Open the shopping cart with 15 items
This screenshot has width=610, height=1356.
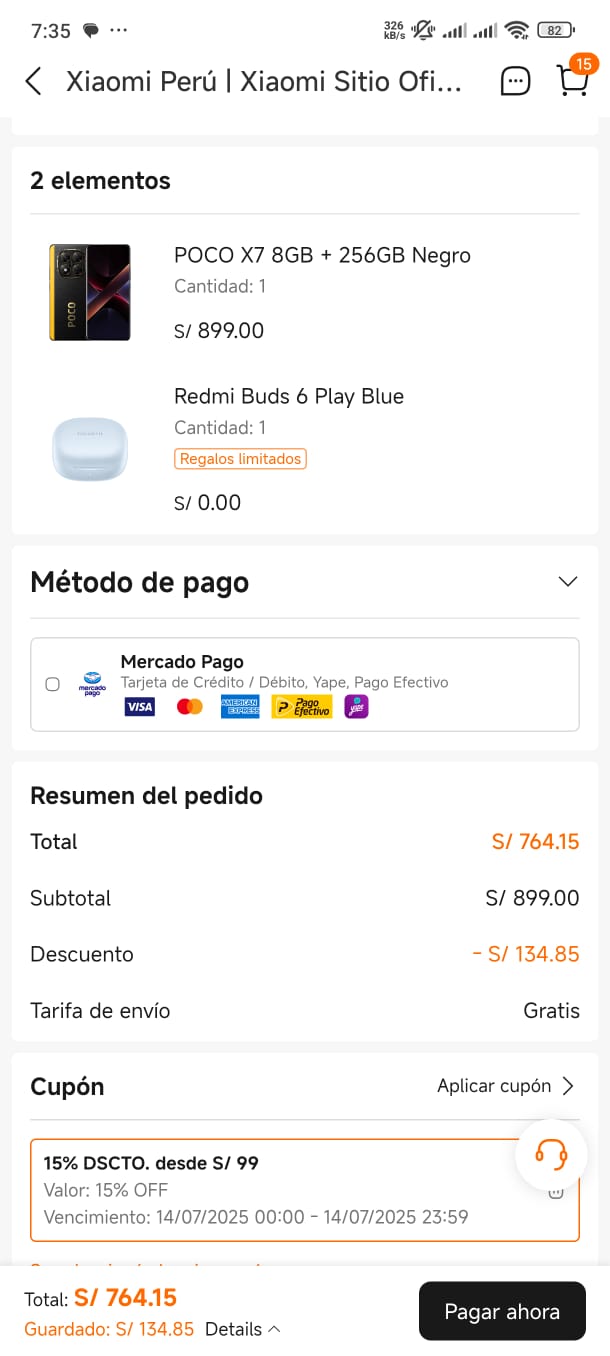point(573,80)
